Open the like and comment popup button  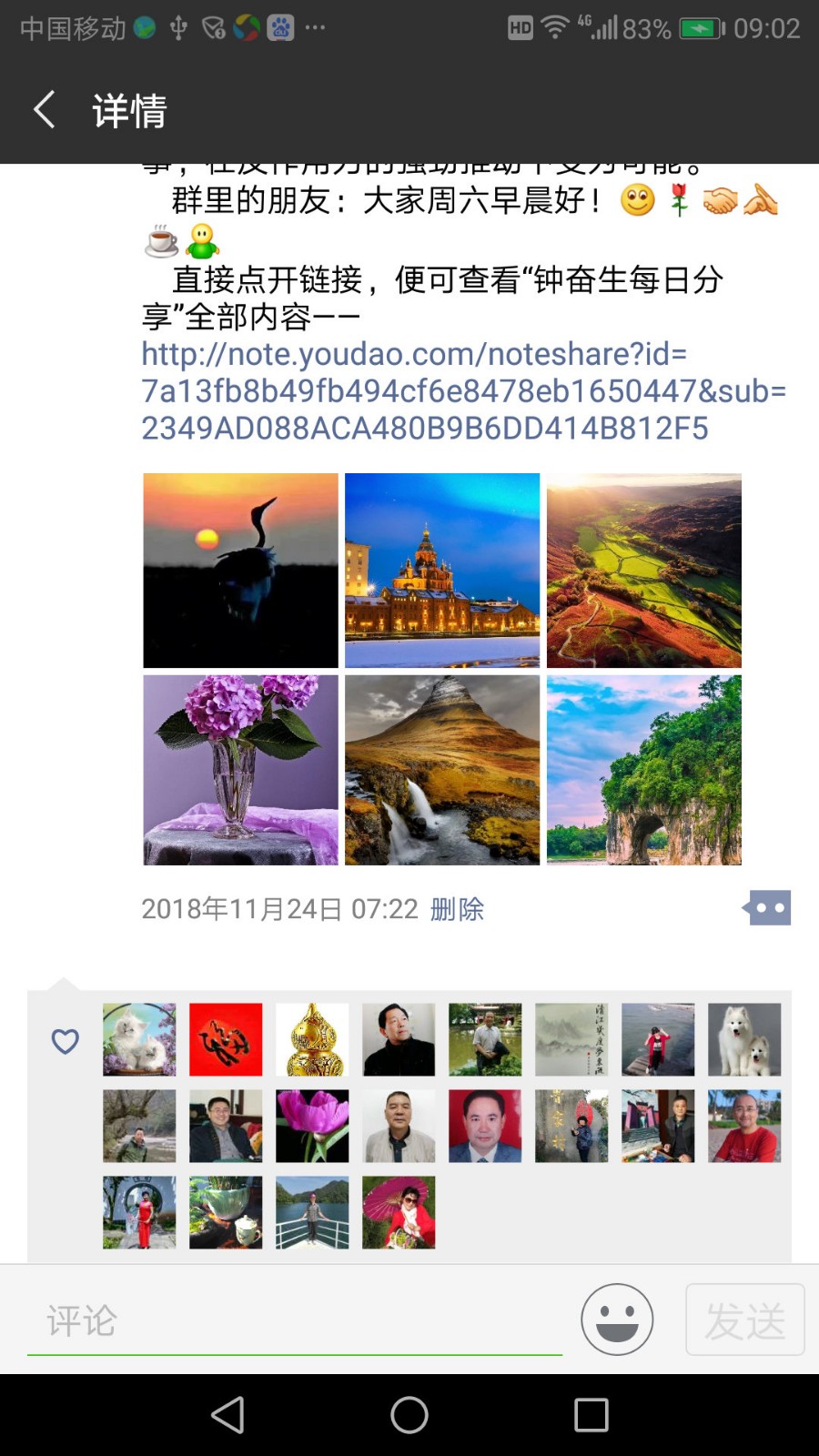point(767,908)
